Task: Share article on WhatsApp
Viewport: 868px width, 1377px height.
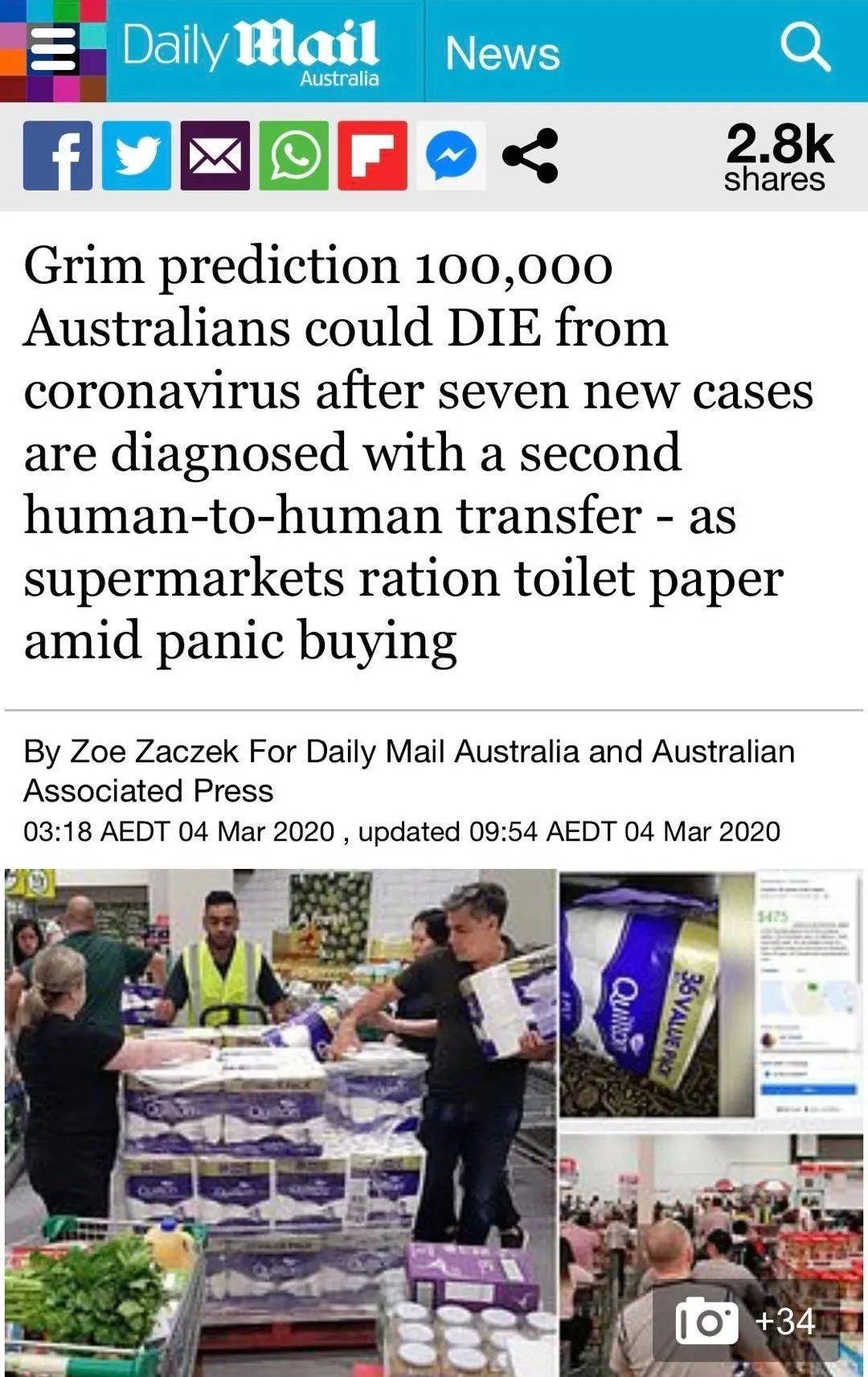Action: click(x=293, y=156)
